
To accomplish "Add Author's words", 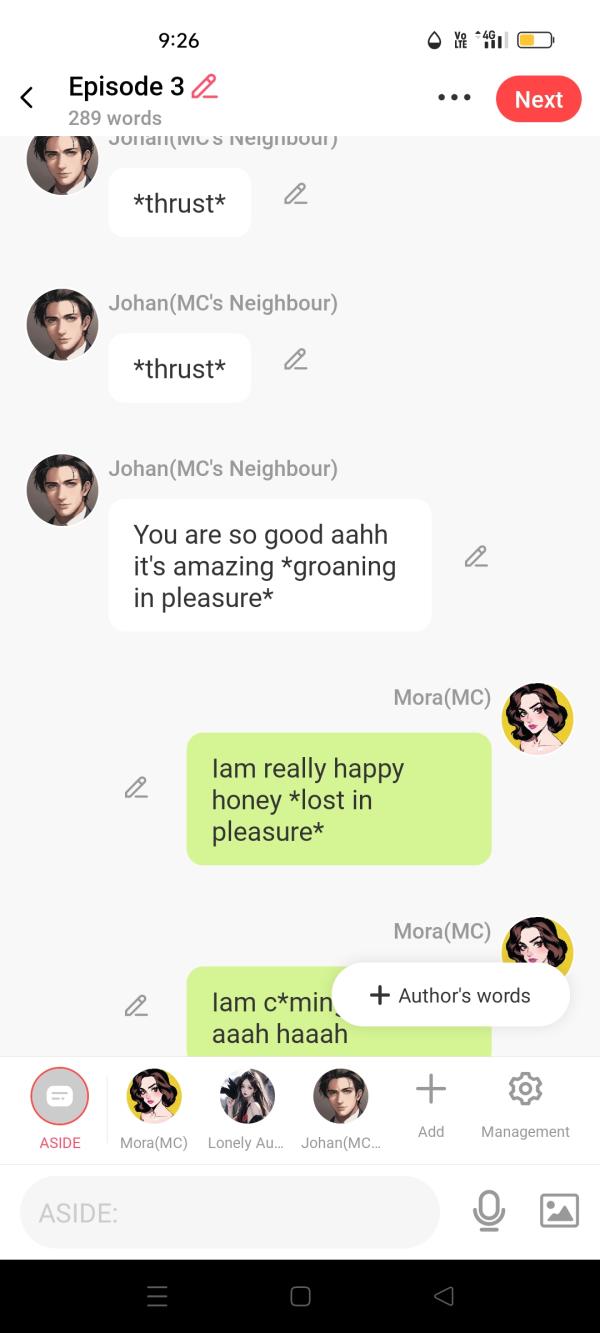I will (x=450, y=995).
